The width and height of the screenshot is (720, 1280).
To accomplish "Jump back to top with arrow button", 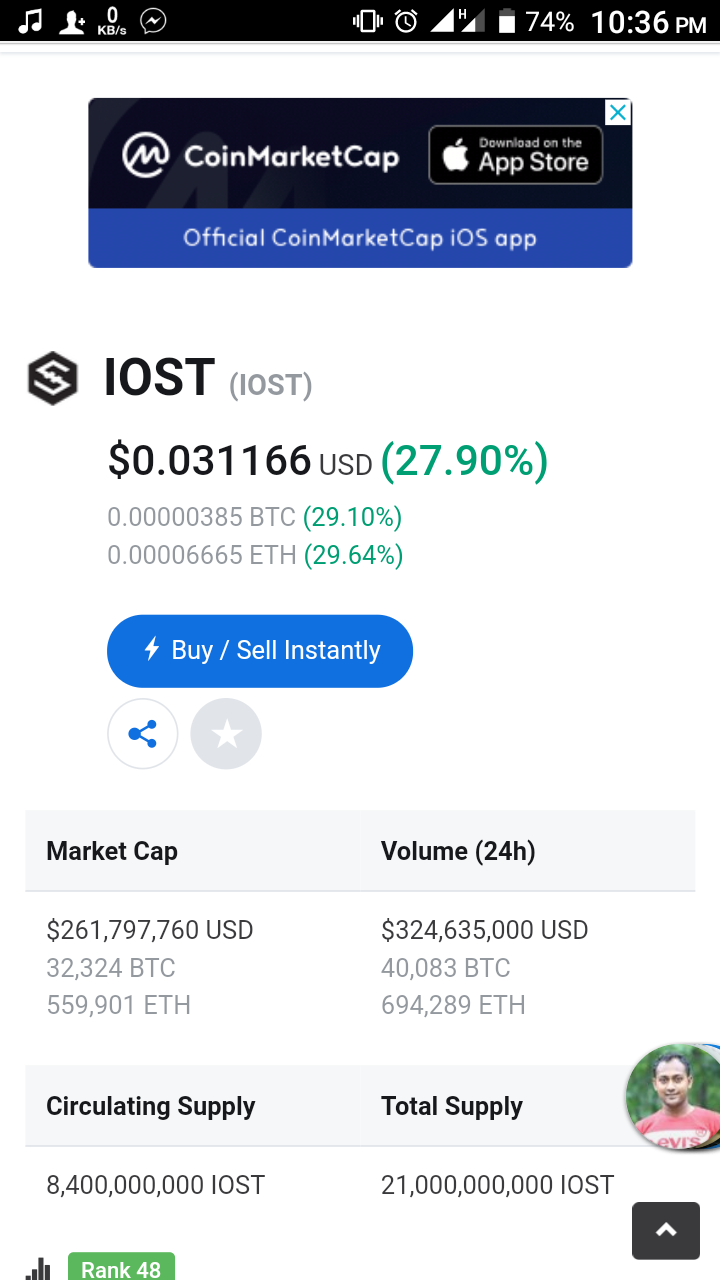I will 665,1230.
